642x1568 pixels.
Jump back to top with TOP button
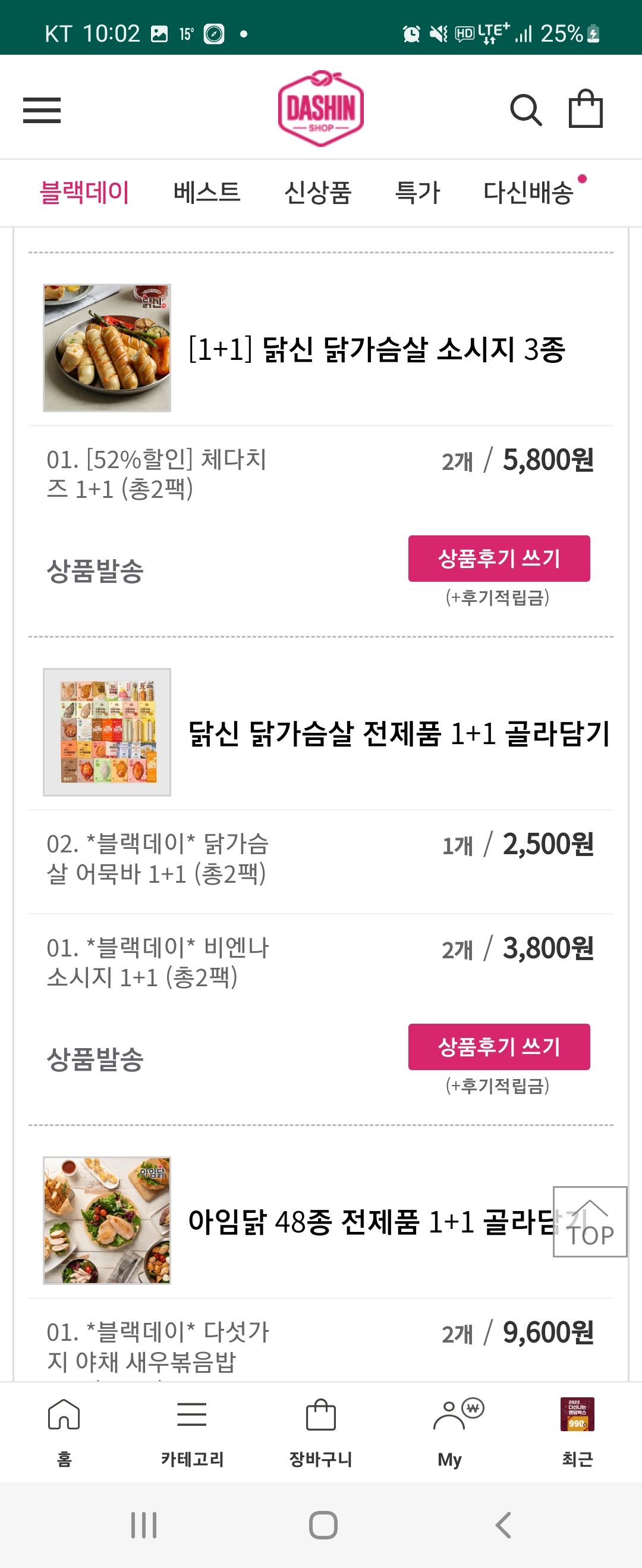click(590, 1221)
